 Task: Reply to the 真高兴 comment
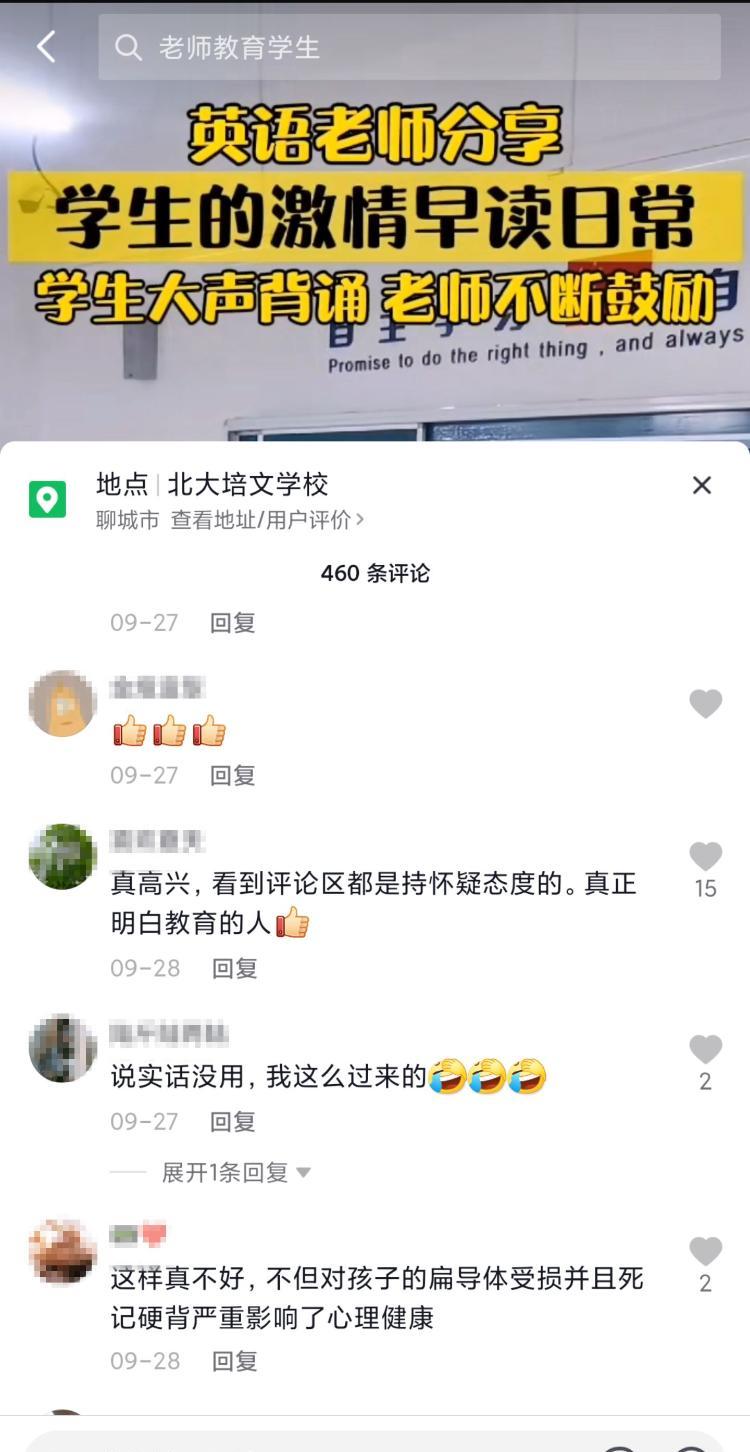click(234, 968)
